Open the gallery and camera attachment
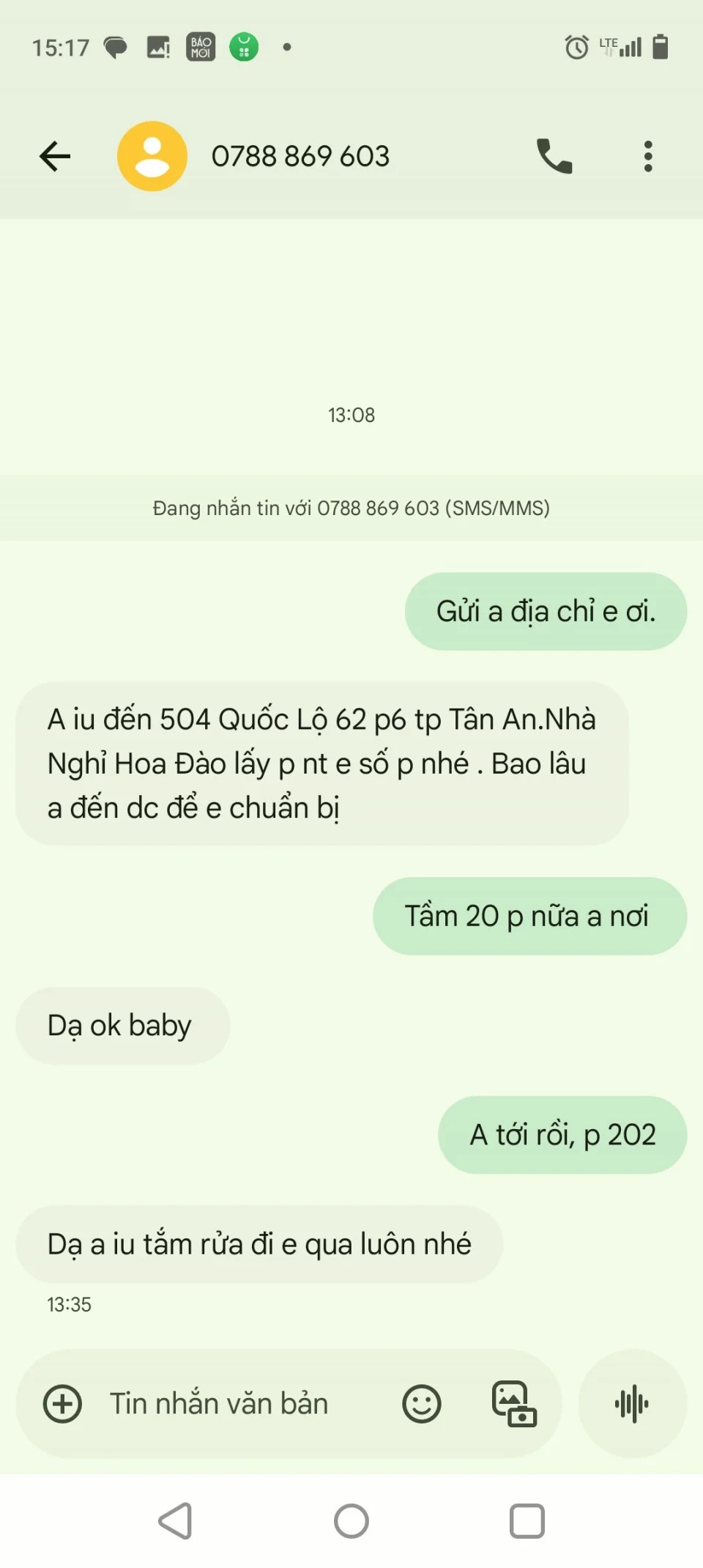 point(514,1404)
